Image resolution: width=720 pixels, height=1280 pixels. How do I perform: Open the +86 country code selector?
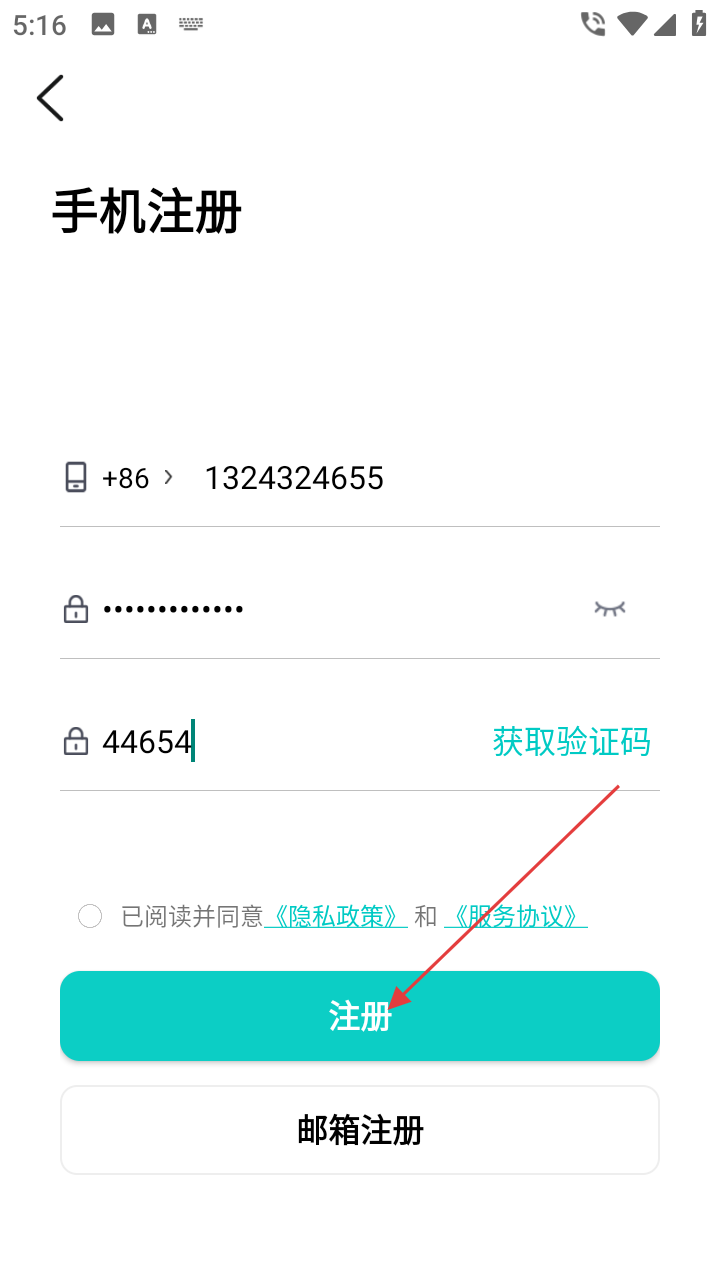pyautogui.click(x=138, y=478)
